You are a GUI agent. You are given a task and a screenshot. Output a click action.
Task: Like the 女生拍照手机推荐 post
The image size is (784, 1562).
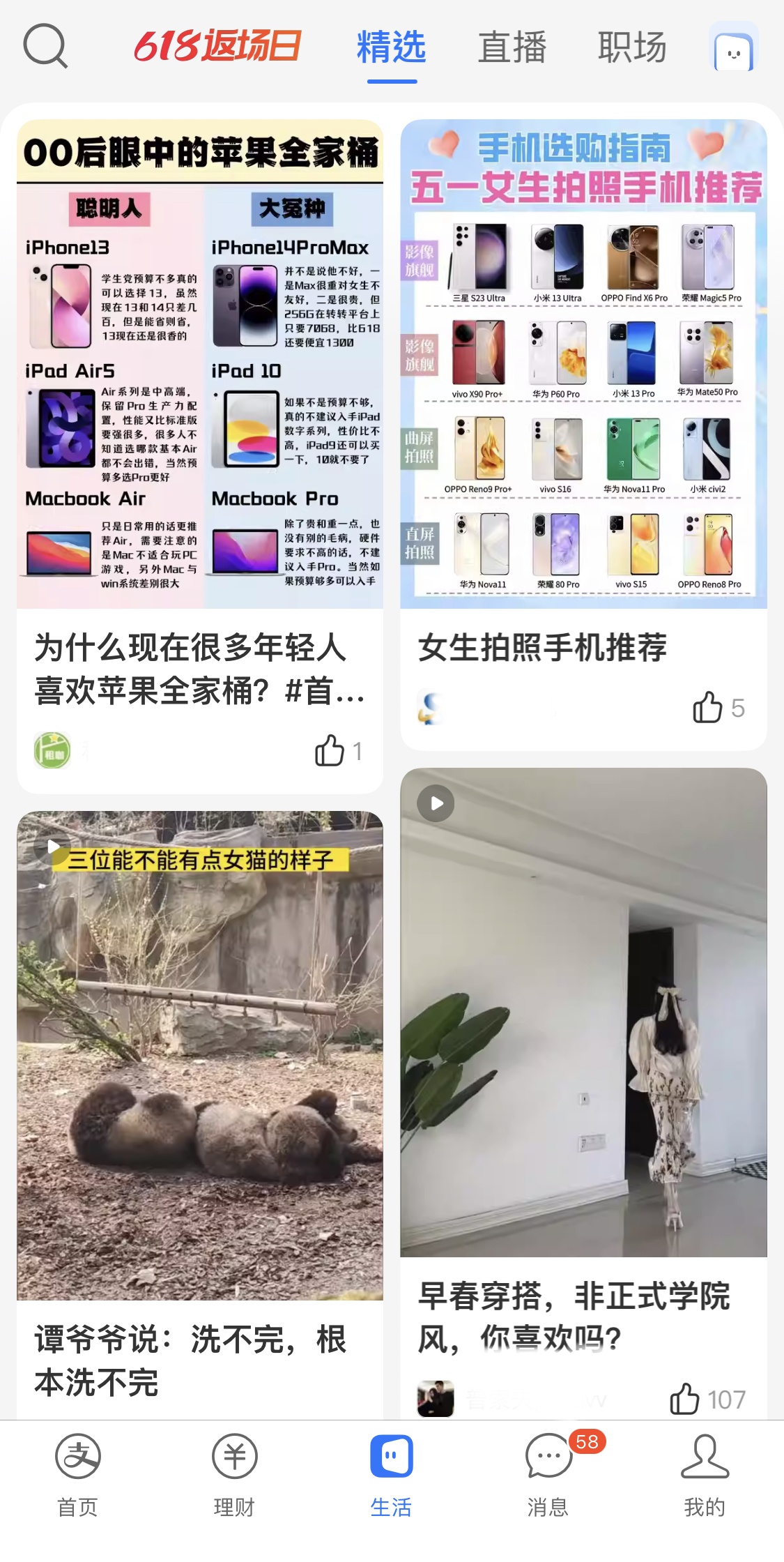coord(707,708)
